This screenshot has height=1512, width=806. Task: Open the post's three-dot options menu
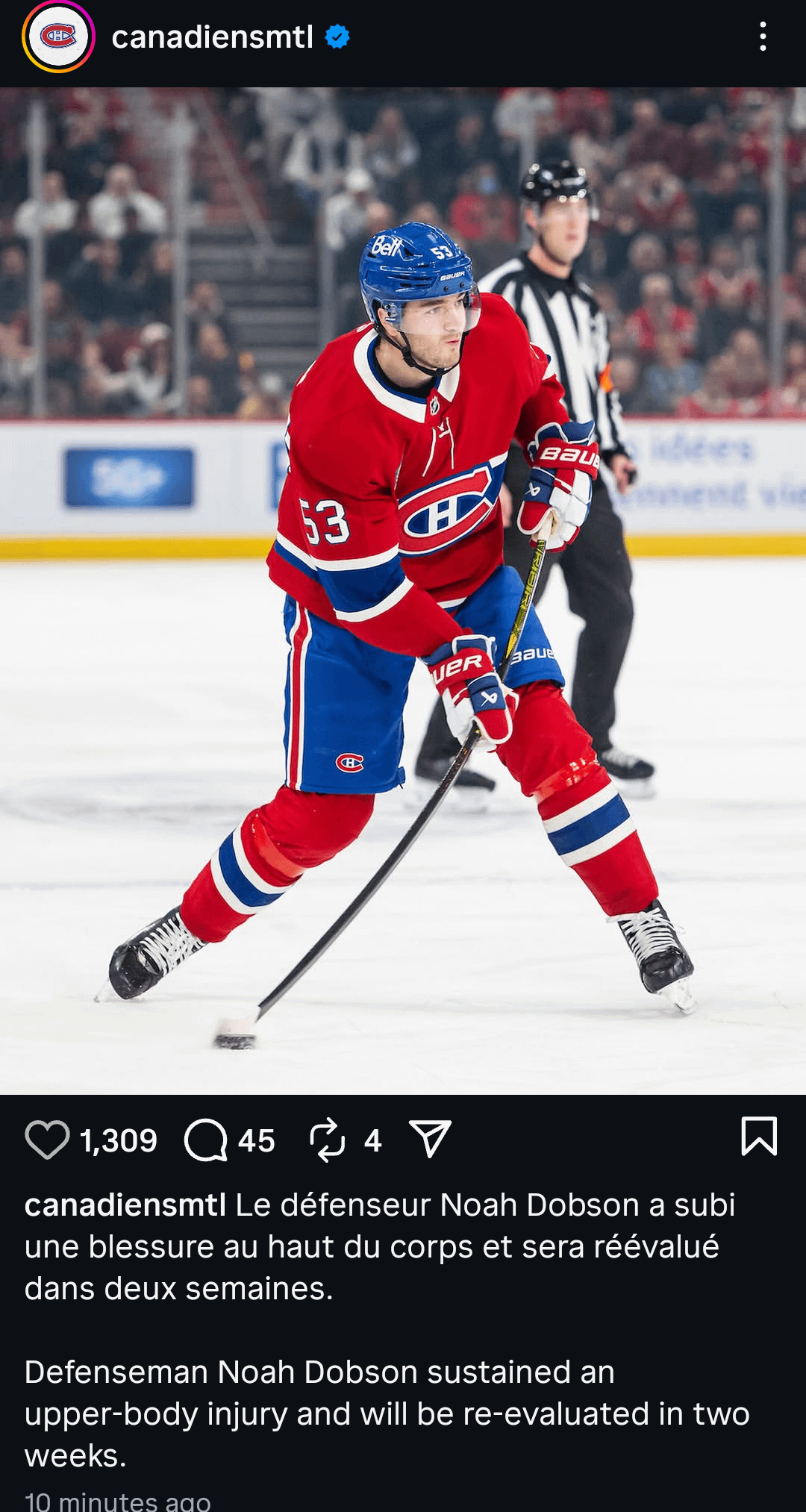pos(762,37)
